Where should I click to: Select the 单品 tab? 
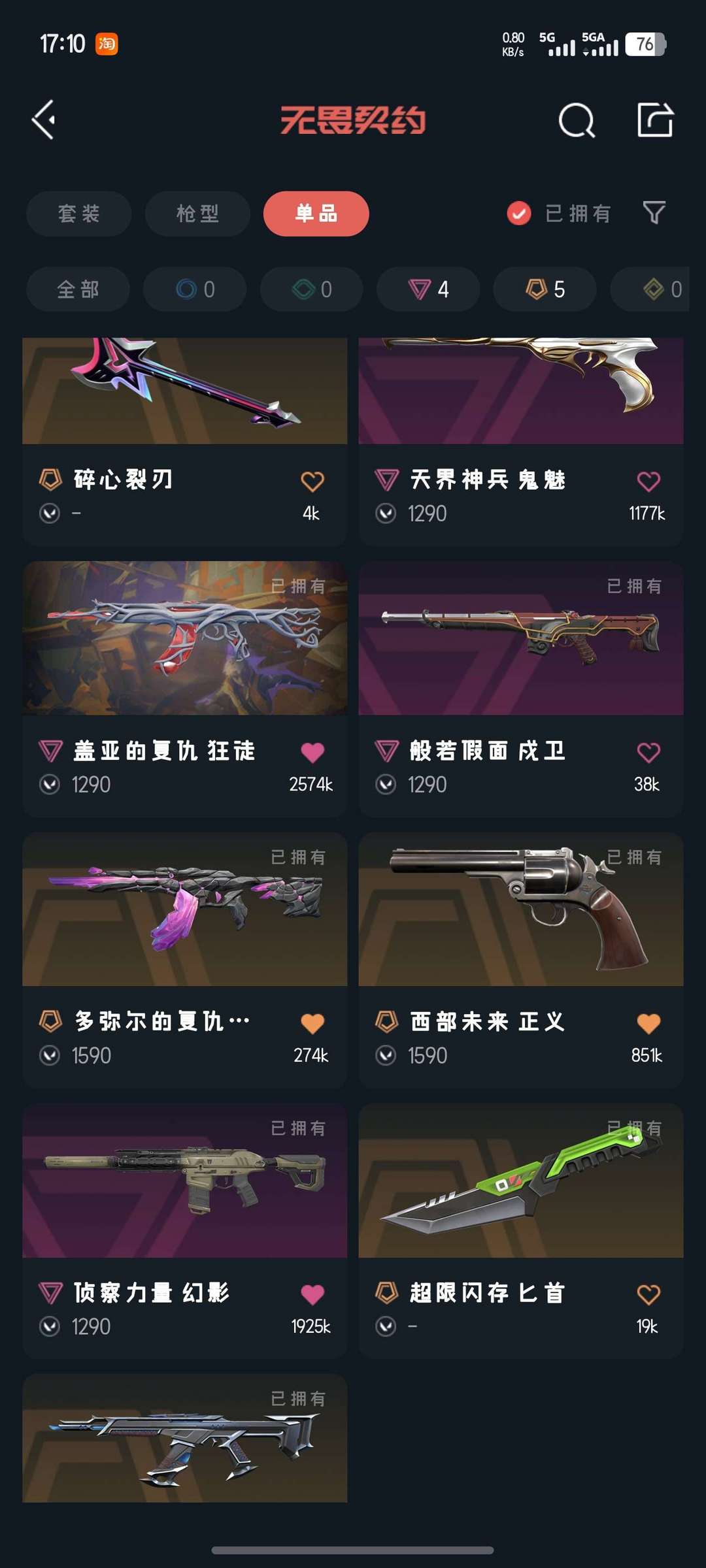pyautogui.click(x=316, y=214)
